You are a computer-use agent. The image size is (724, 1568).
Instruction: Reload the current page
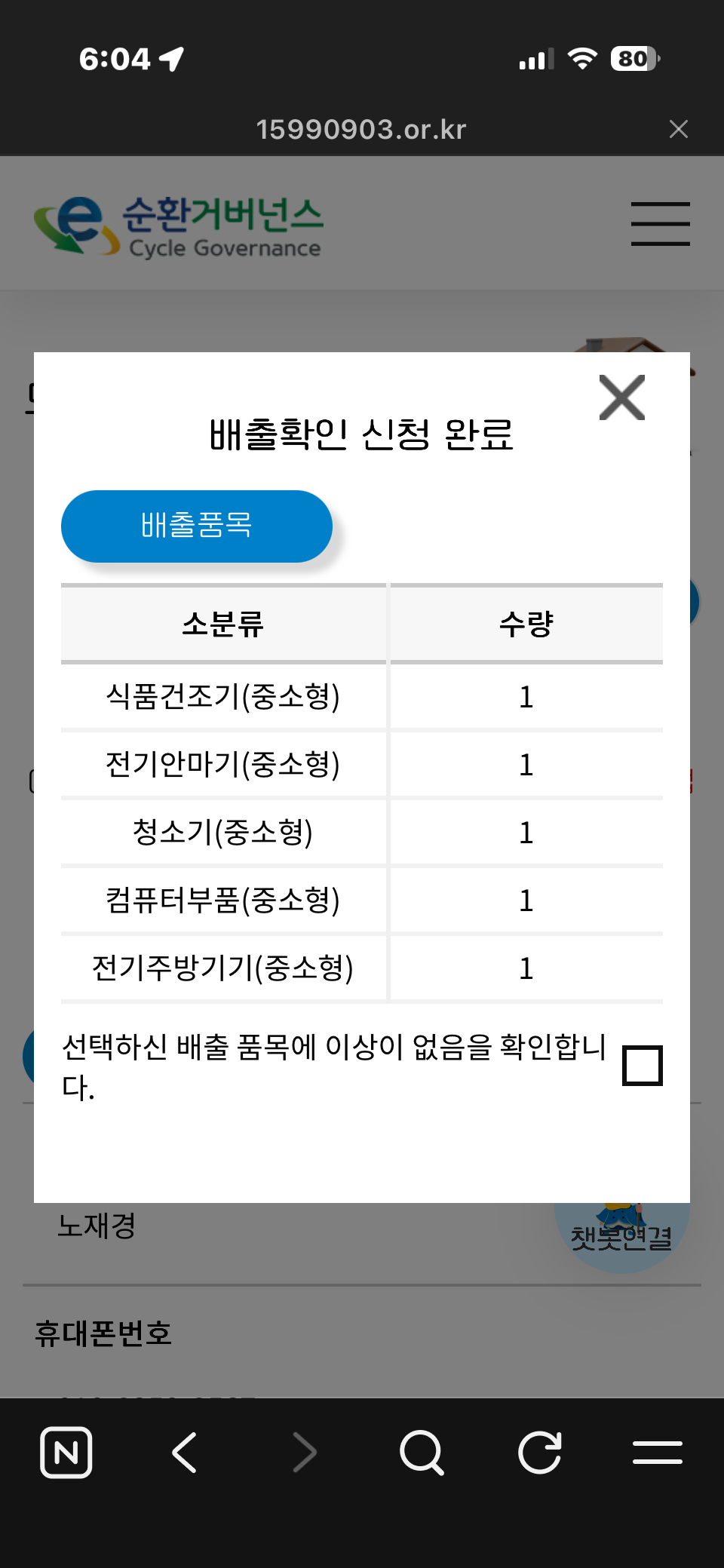pyautogui.click(x=540, y=1452)
